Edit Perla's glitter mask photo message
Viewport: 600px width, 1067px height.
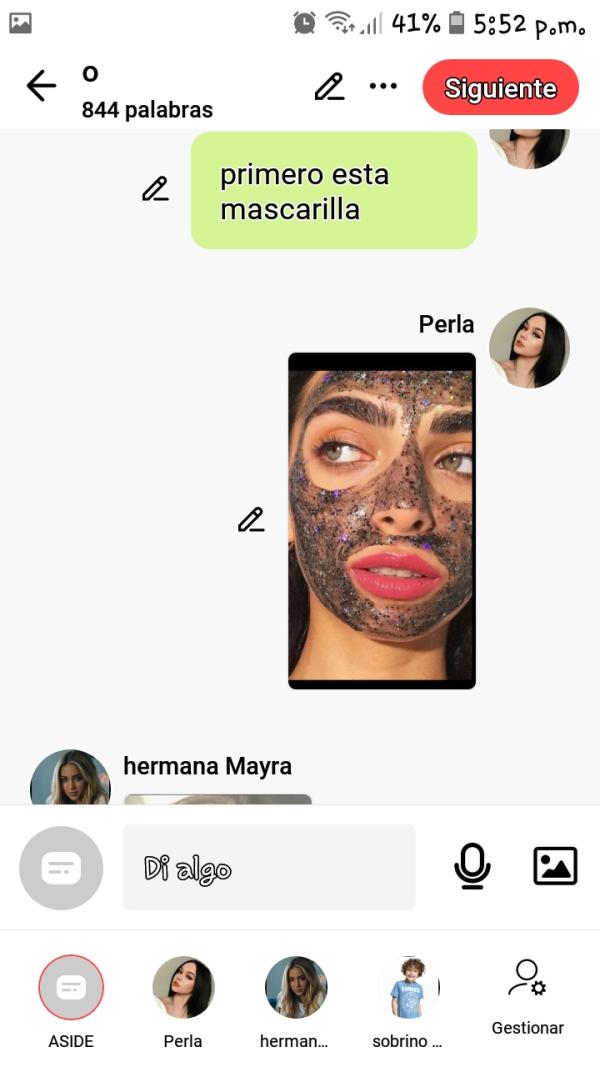251,520
